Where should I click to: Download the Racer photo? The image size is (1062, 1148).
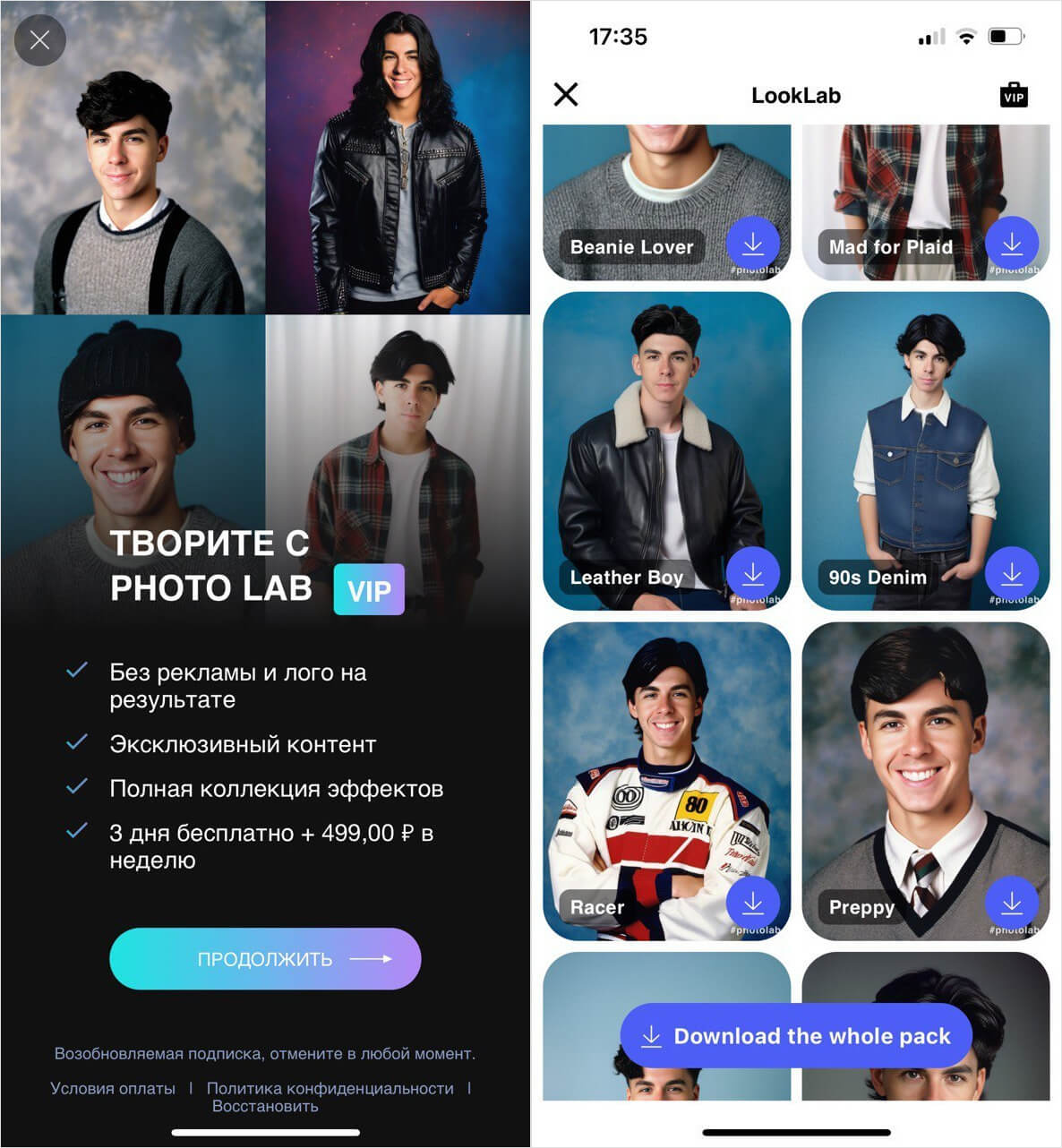[x=752, y=904]
